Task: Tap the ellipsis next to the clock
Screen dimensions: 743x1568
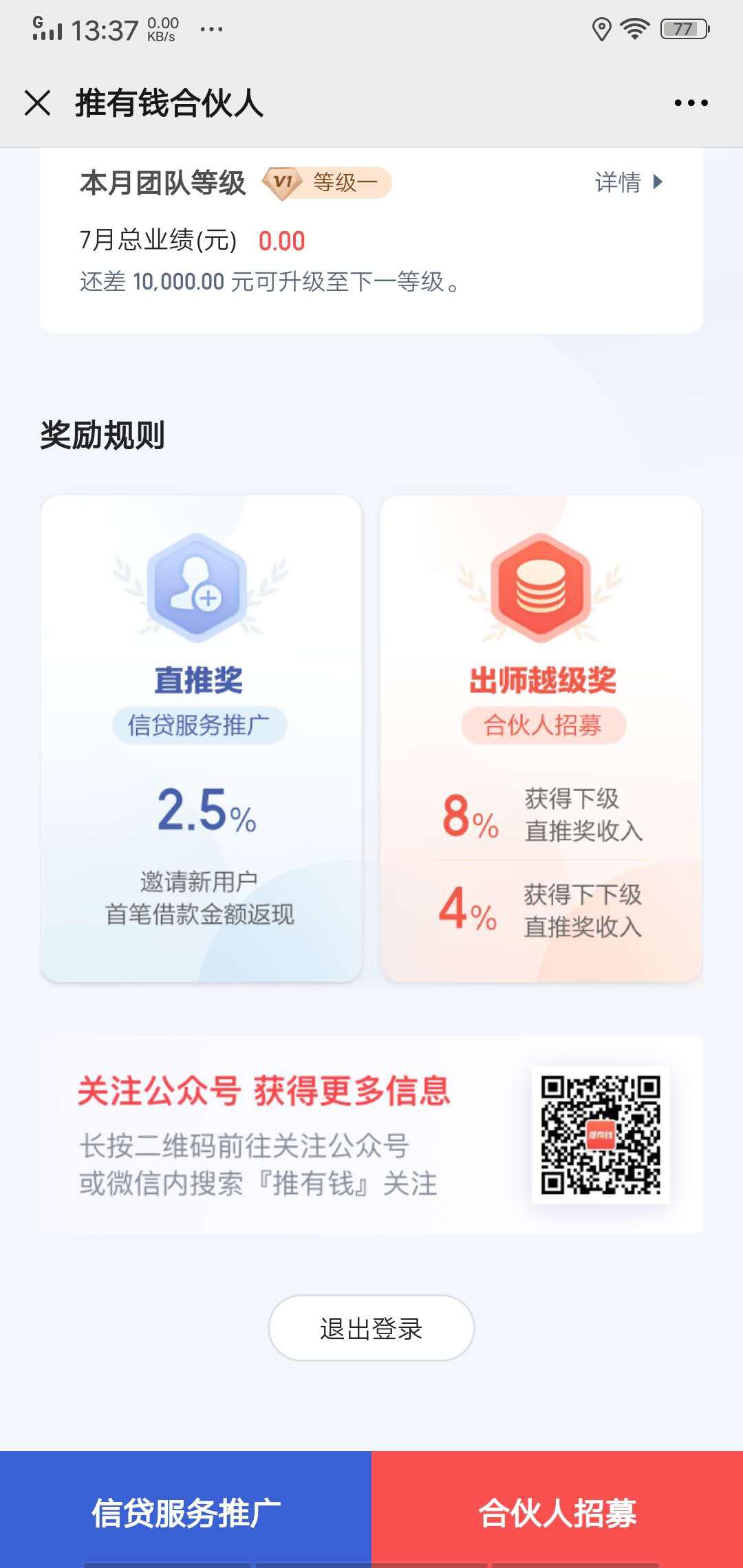Action: [210, 29]
